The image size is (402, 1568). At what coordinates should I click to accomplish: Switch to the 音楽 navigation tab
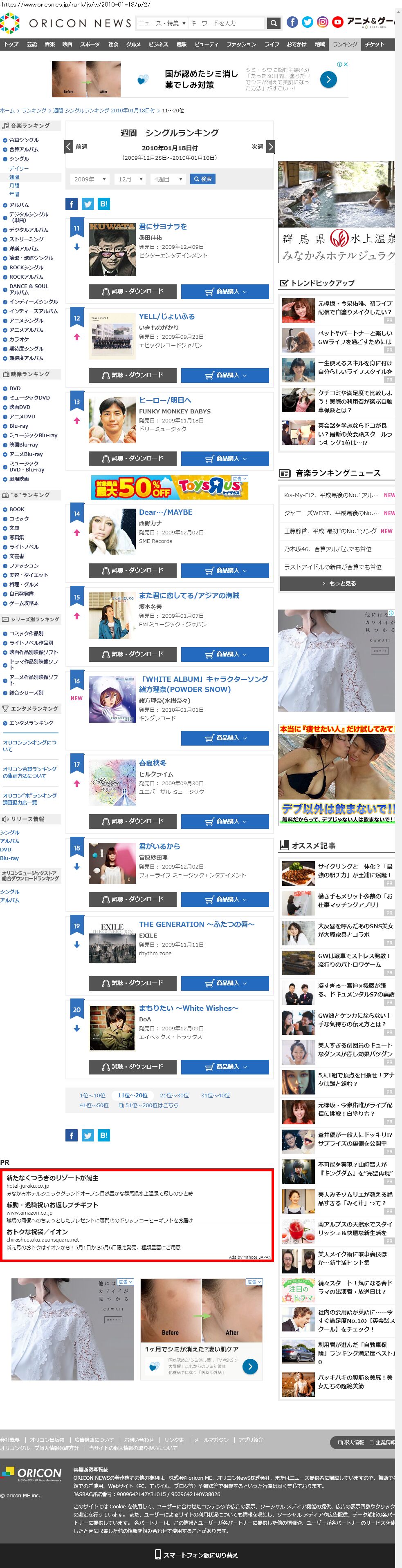click(x=50, y=45)
